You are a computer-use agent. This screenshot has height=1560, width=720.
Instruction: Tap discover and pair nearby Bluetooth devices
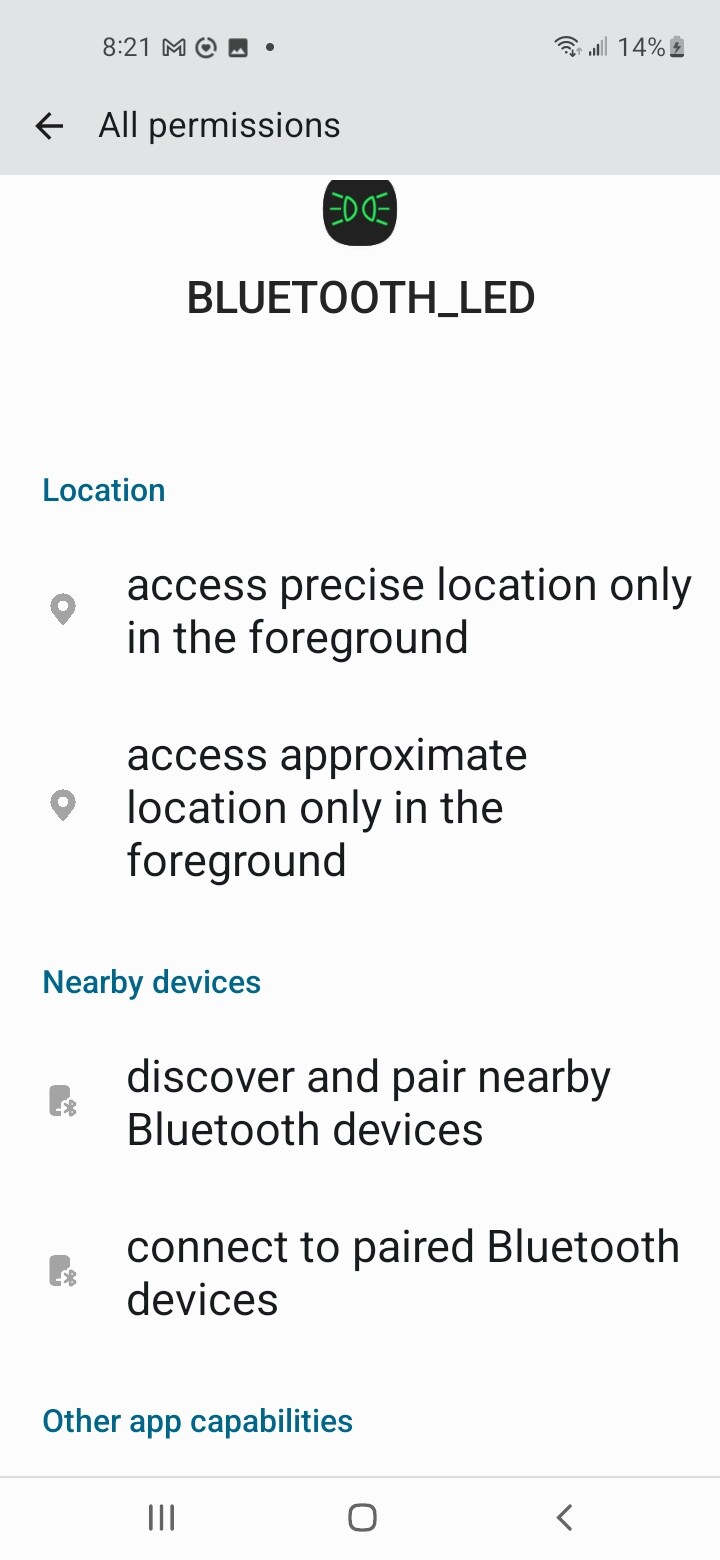coord(368,1103)
